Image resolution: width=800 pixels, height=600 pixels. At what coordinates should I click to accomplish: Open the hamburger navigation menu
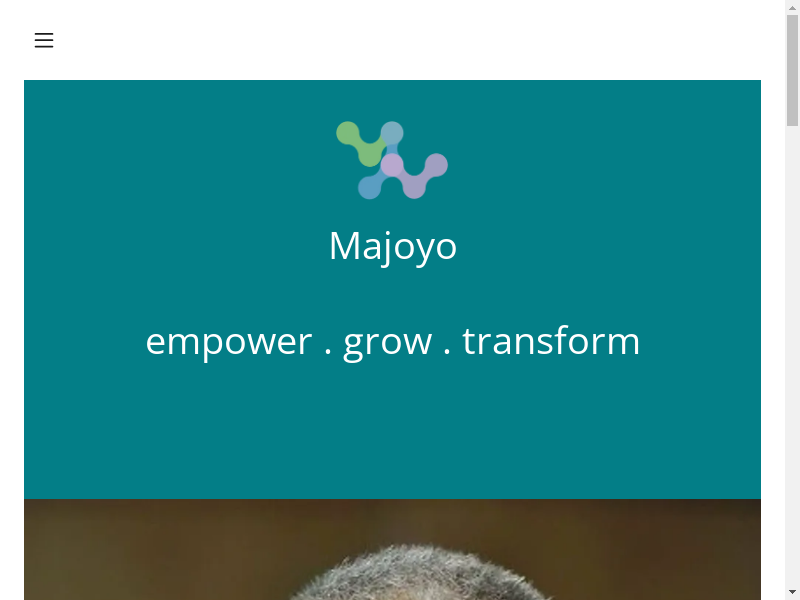44,40
